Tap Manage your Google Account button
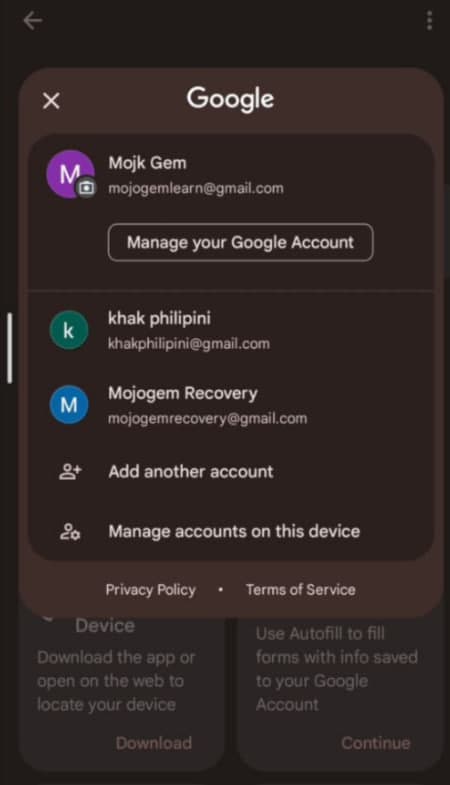 [x=240, y=242]
